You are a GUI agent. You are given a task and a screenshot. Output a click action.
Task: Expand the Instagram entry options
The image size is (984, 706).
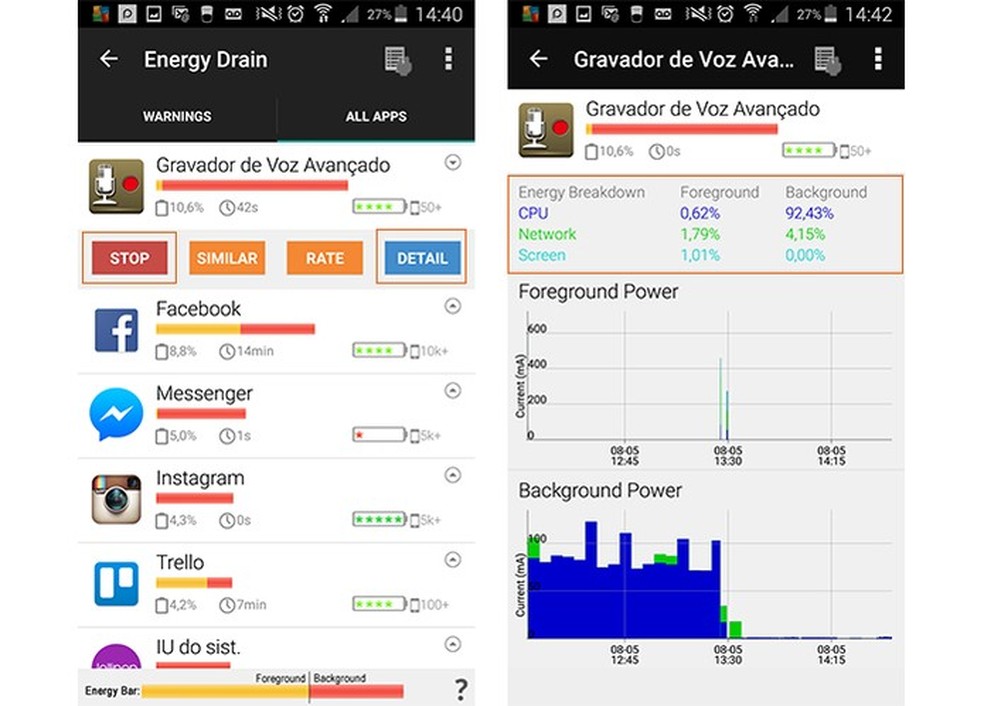(x=453, y=475)
